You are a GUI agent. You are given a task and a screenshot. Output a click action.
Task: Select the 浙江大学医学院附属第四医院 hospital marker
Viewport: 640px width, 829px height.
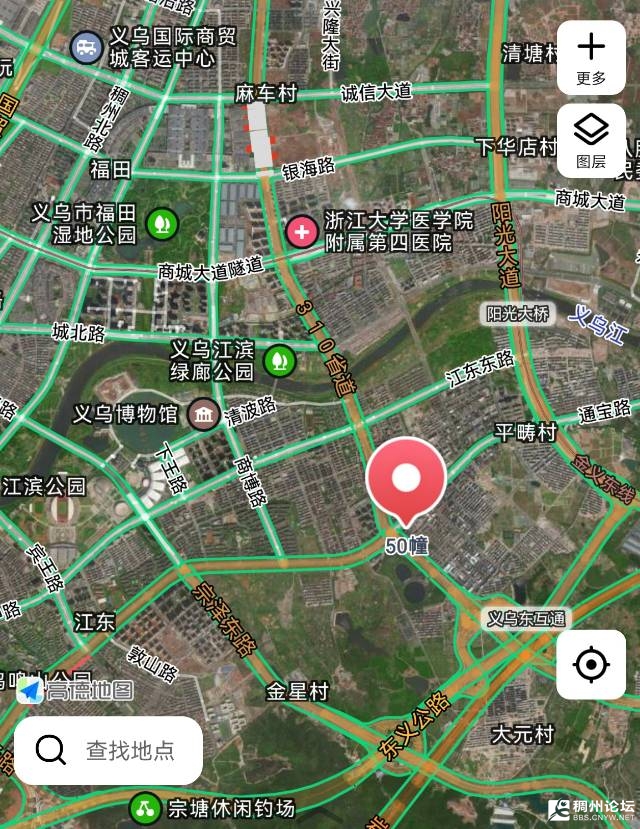[x=301, y=232]
